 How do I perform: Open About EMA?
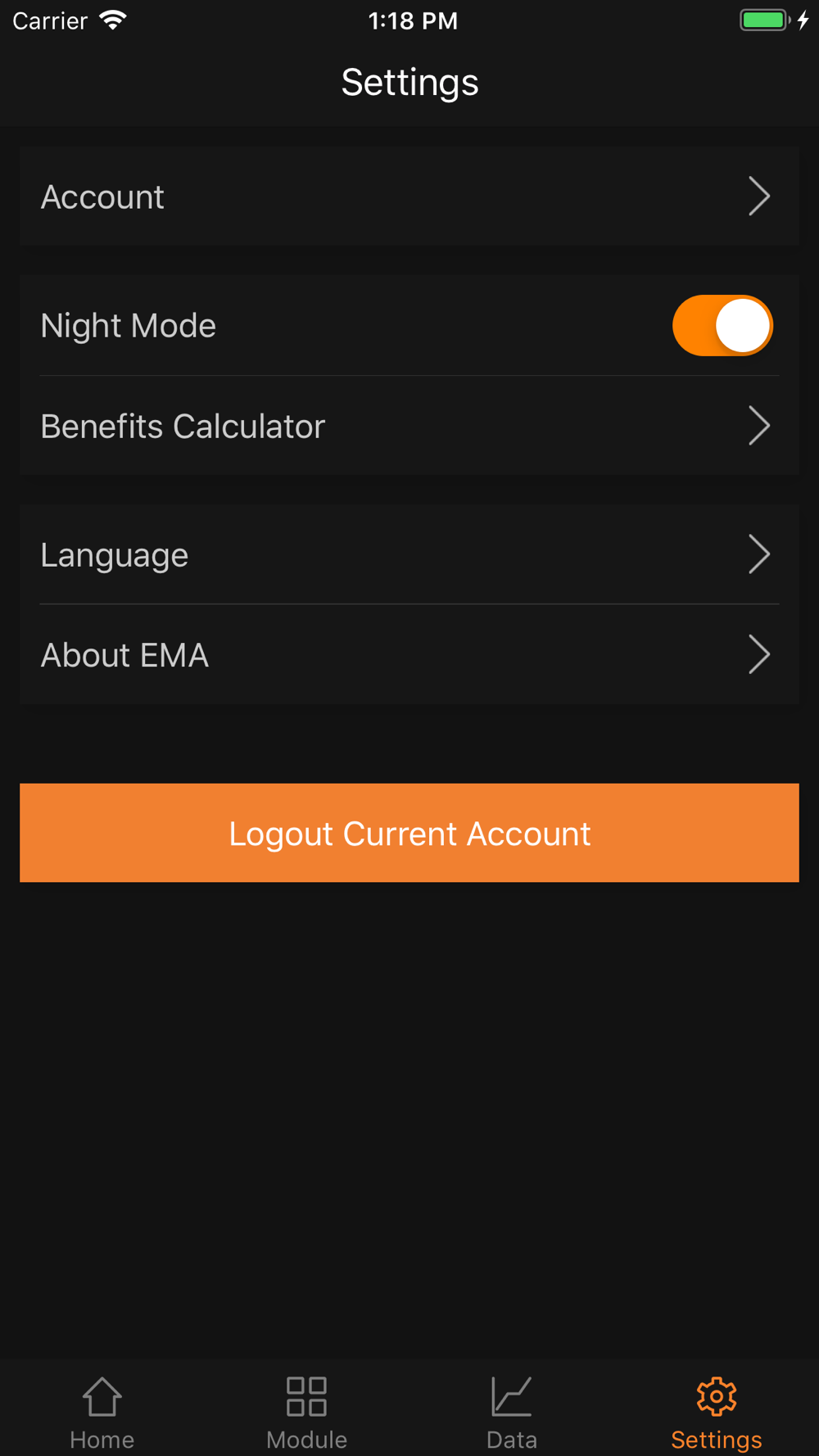[x=409, y=655]
